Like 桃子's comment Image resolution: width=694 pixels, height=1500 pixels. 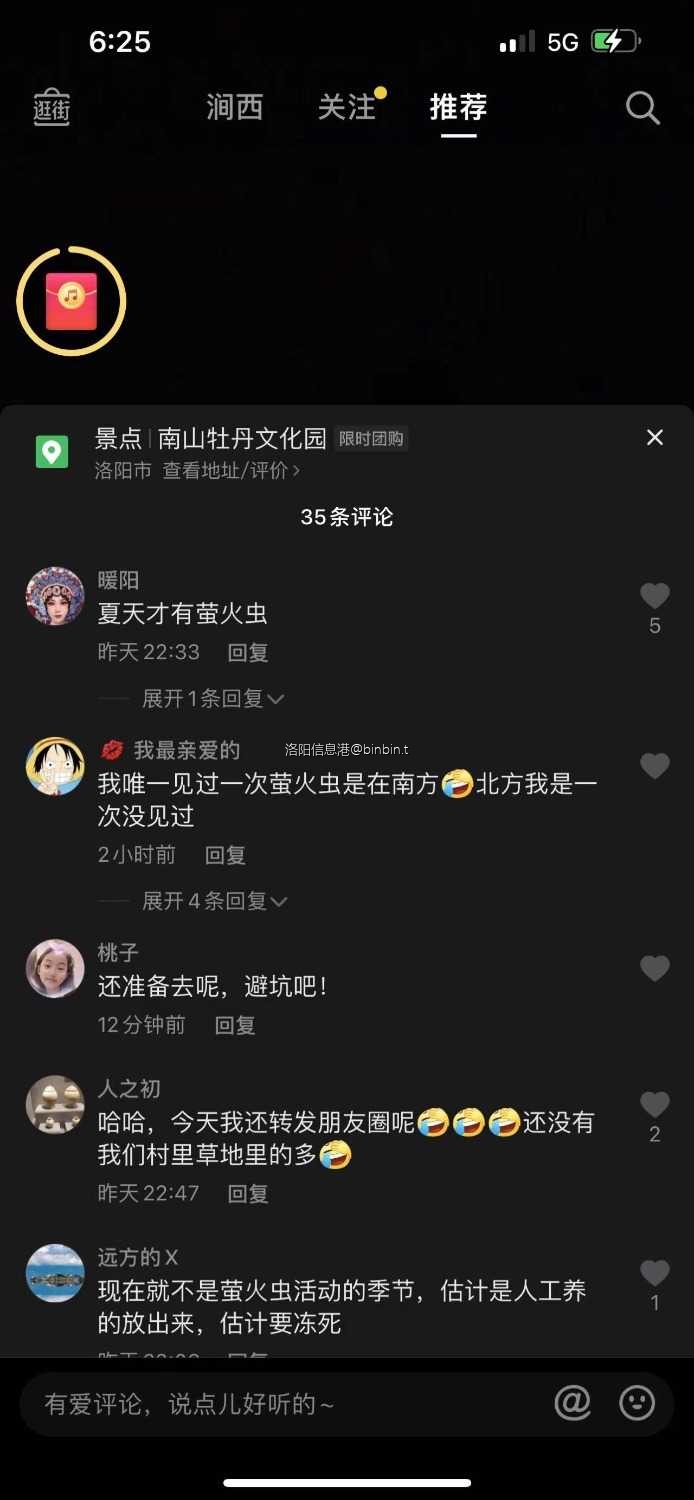tap(655, 968)
